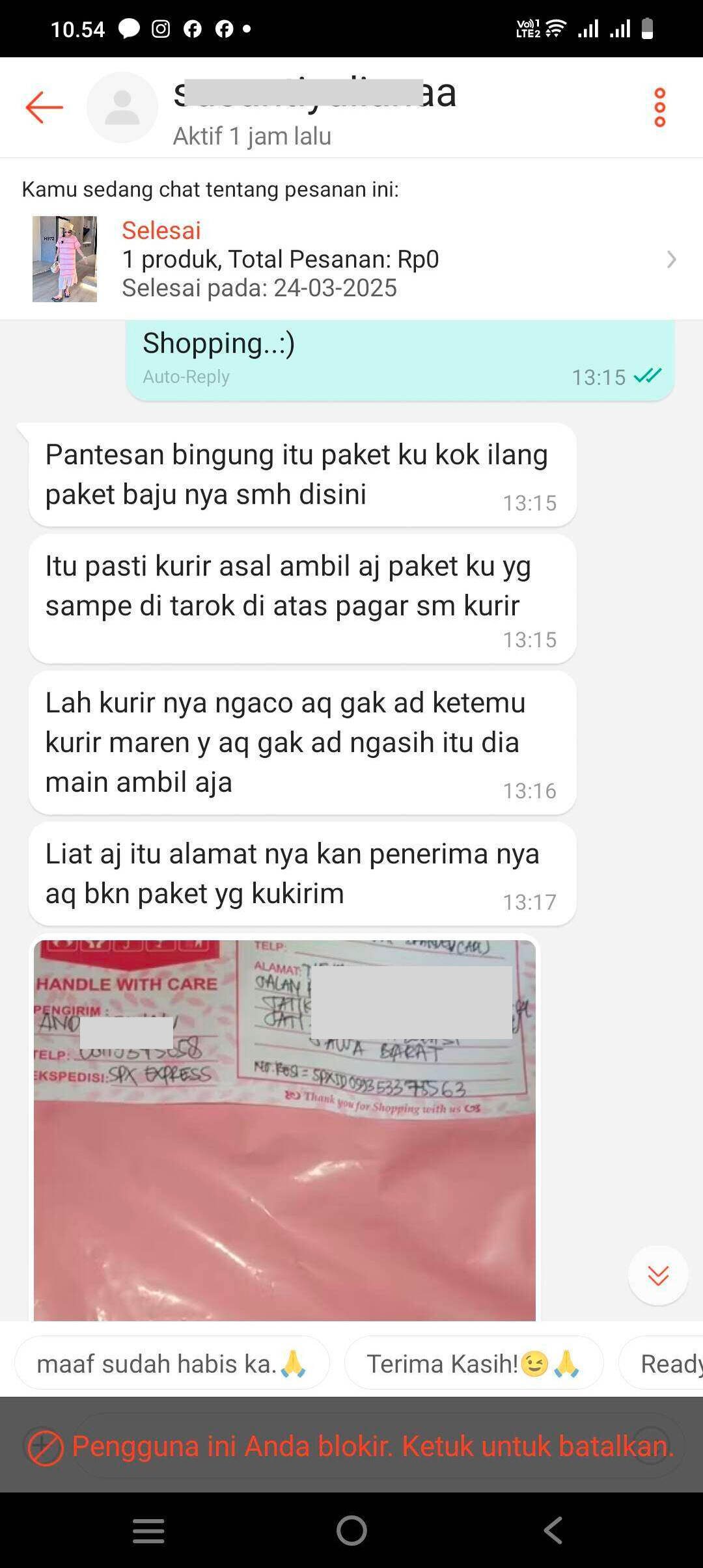This screenshot has width=703, height=1568.
Task: Select quick reply "Terima Kasih!"
Action: coord(473,1363)
